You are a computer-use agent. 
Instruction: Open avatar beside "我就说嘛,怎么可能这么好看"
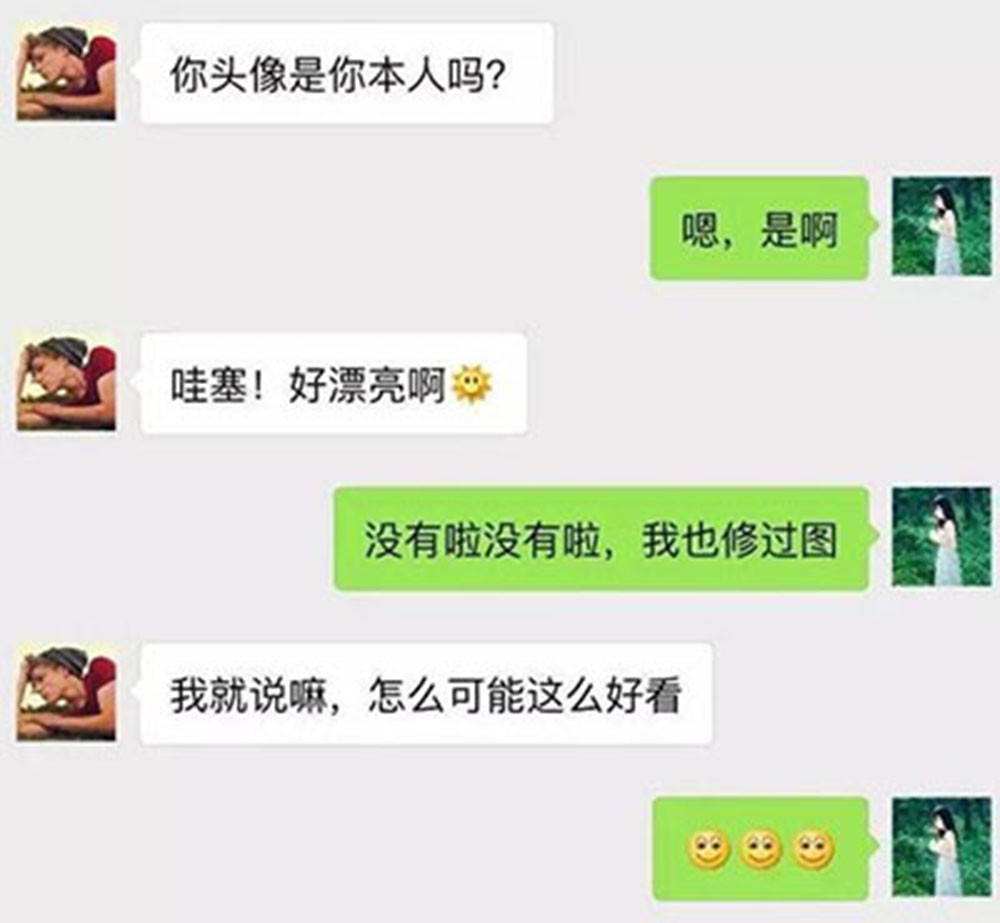point(66,693)
